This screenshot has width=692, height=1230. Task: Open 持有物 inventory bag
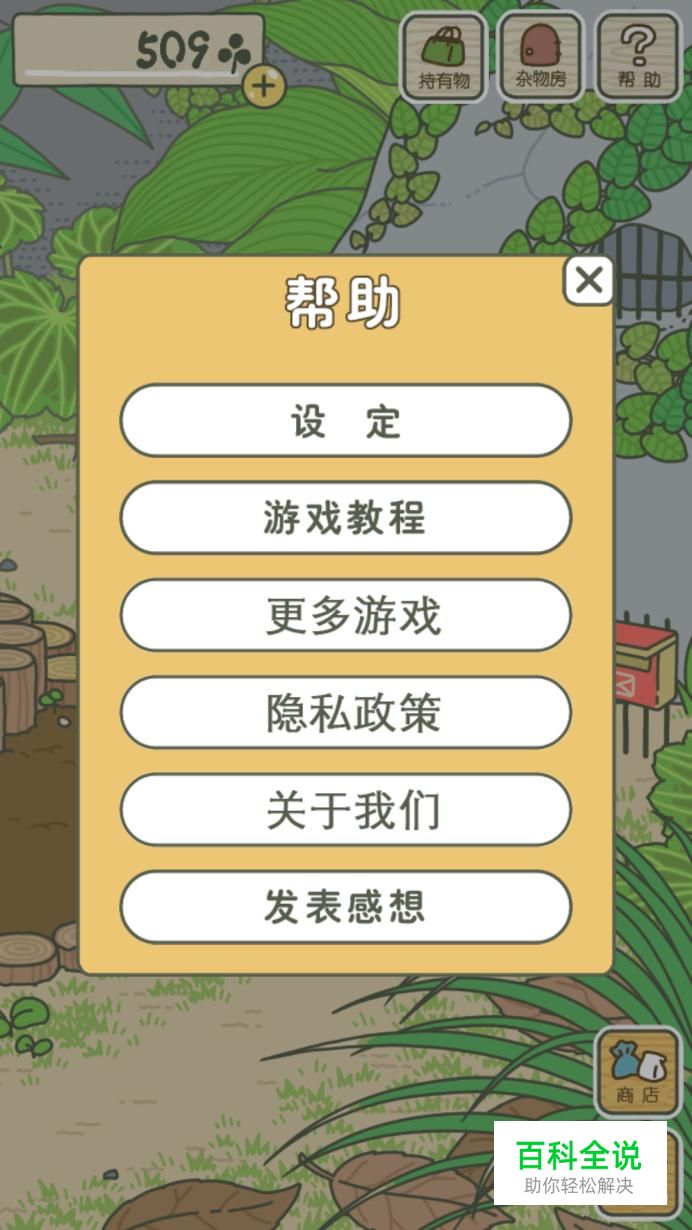443,56
